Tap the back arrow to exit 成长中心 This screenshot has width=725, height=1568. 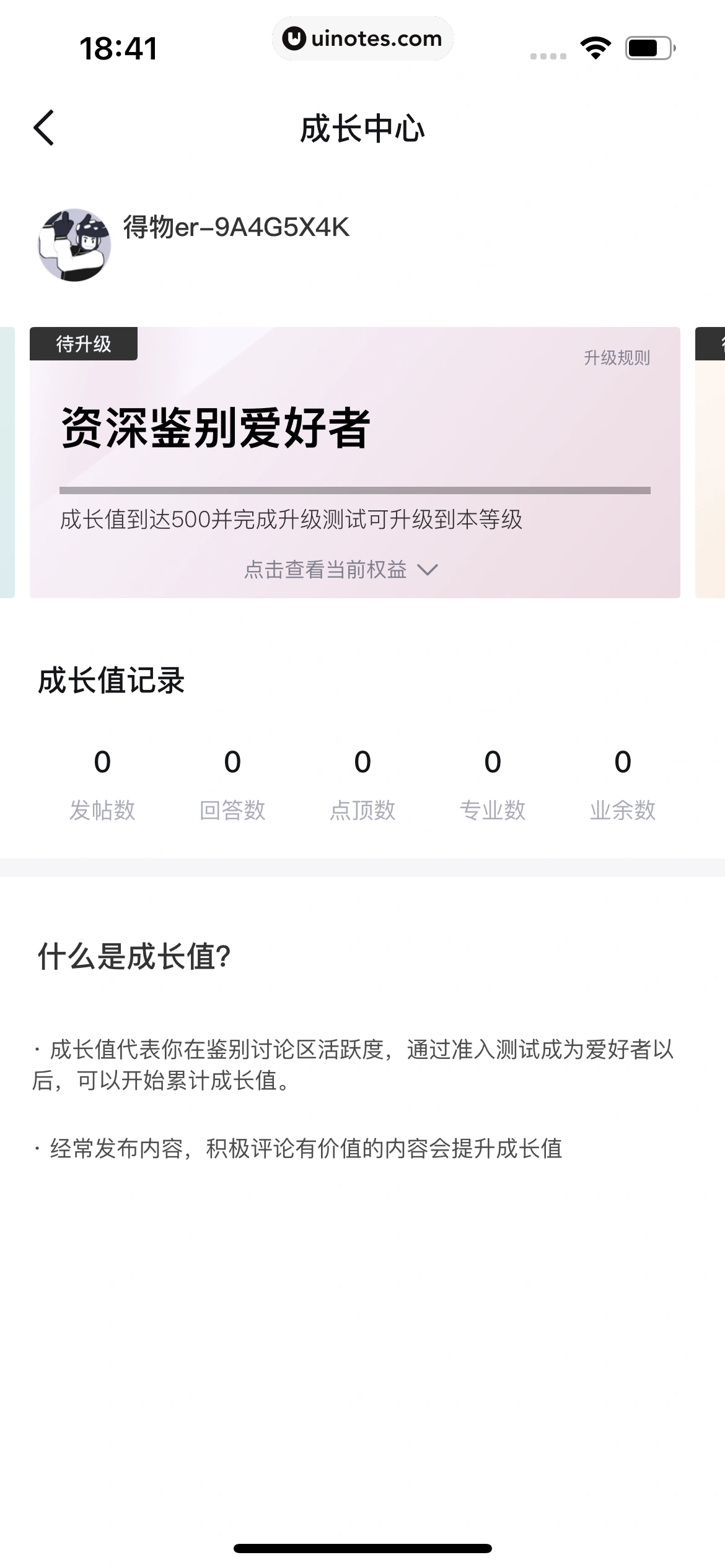[45, 128]
